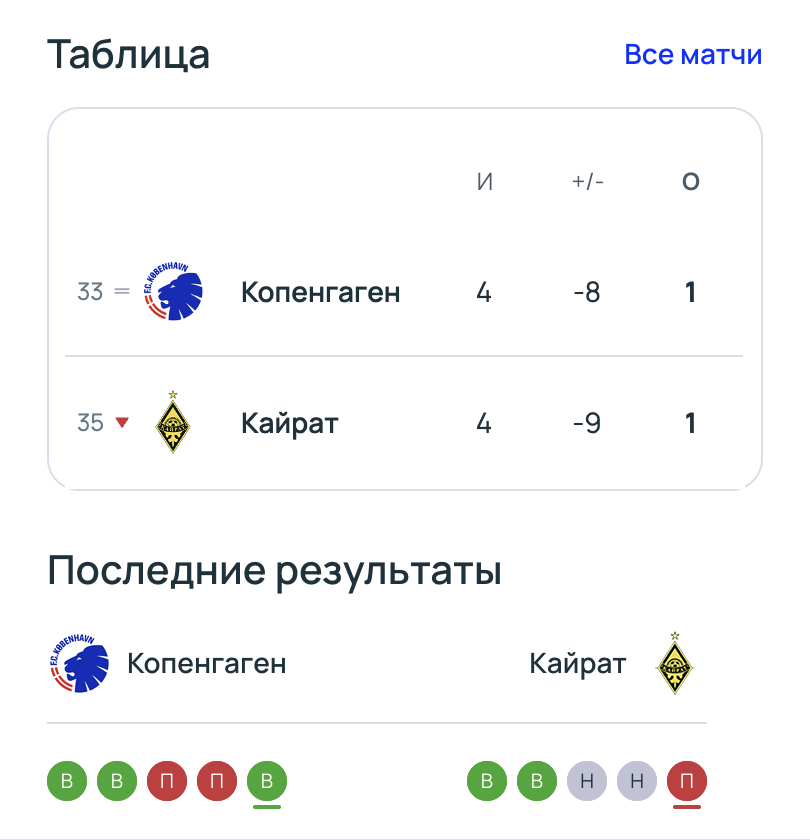This screenshot has height=840, width=810.
Task: Click the first green В circle for Copenhagen
Action: pos(67,781)
